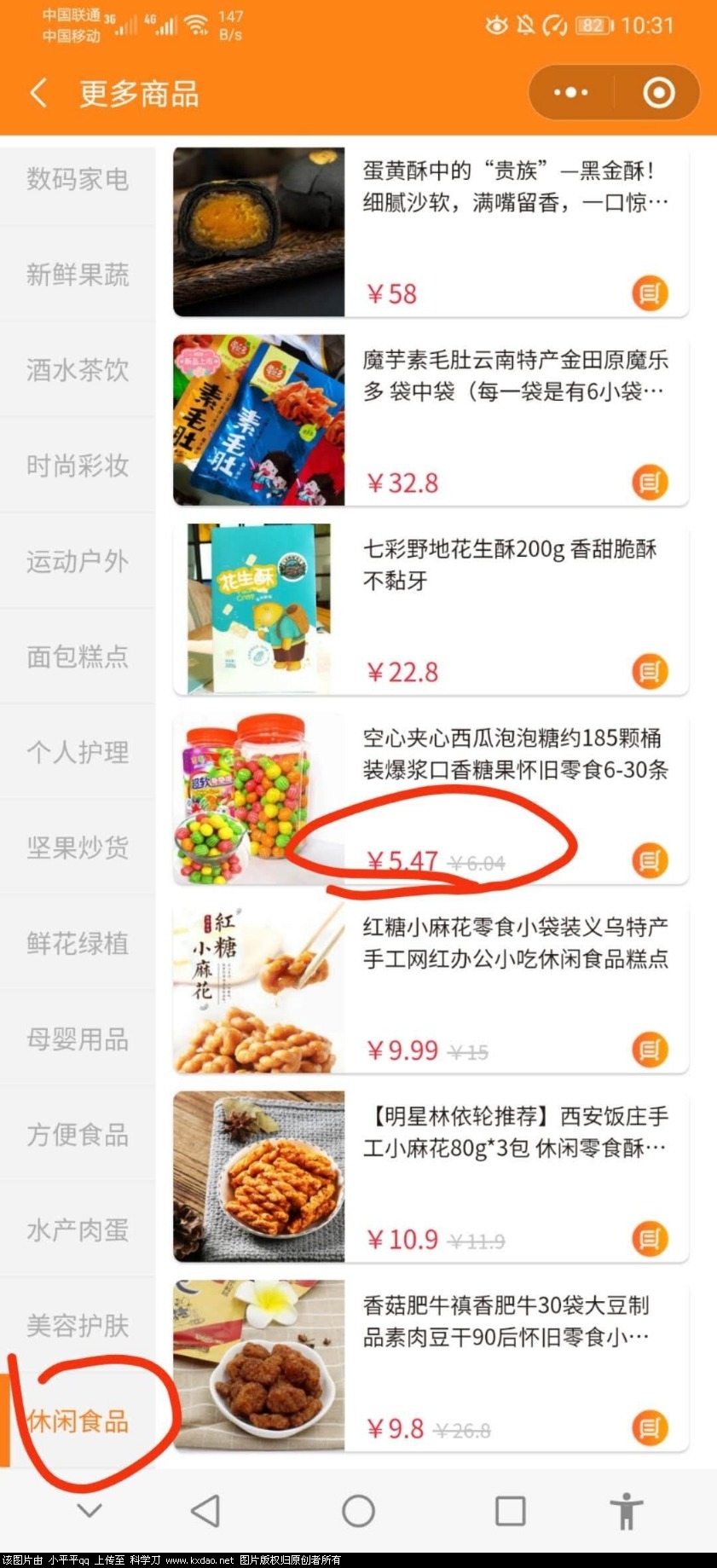The image size is (717, 1568).
Task: Switch to 数码家电 category
Action: coord(78,179)
